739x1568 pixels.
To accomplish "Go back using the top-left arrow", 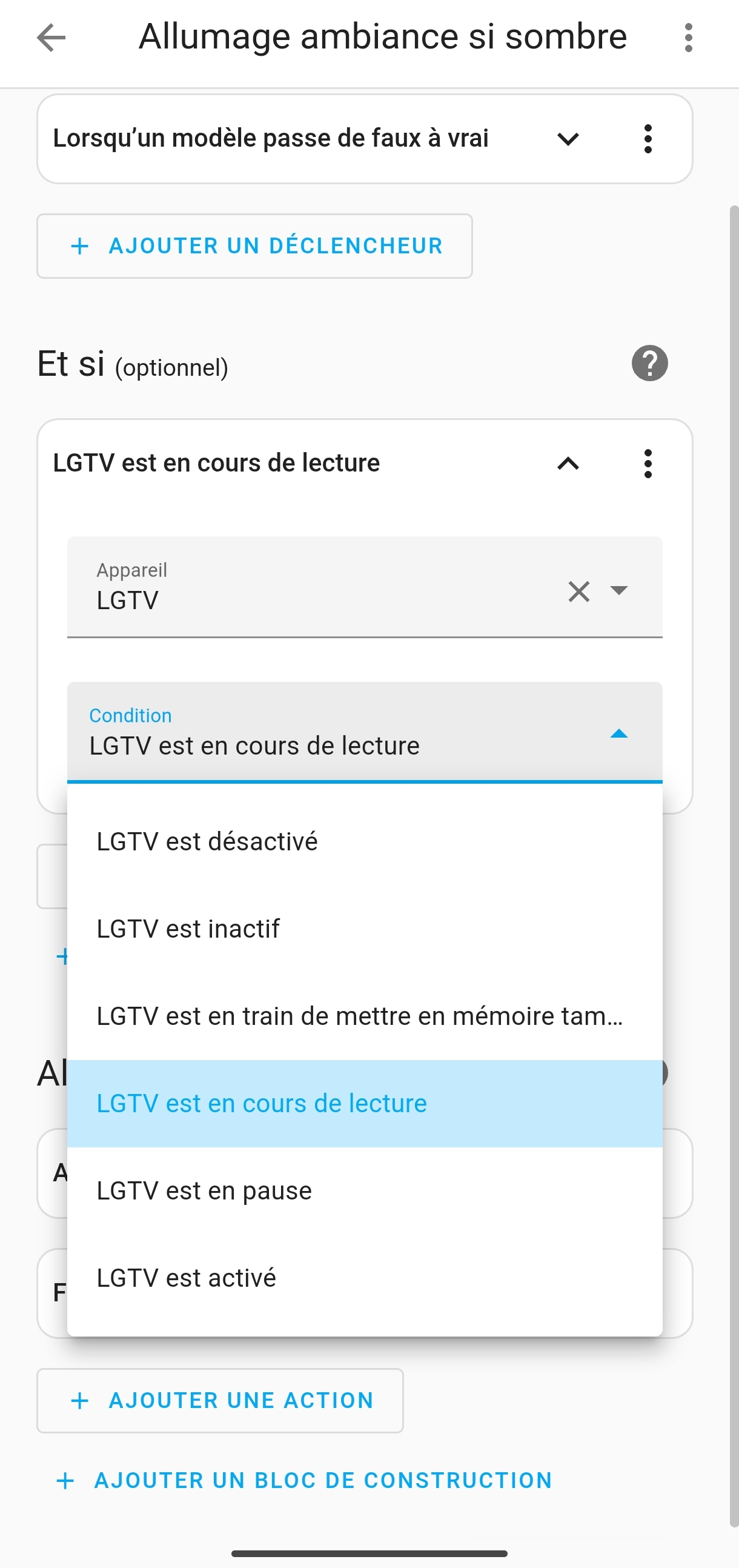I will click(51, 38).
